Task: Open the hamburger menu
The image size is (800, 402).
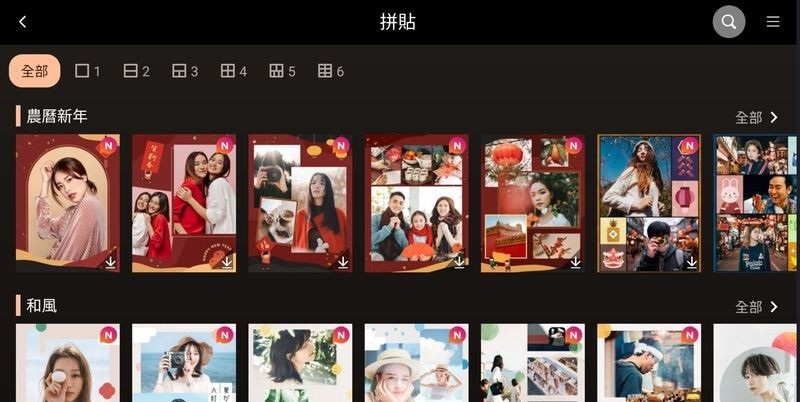Action: click(773, 22)
